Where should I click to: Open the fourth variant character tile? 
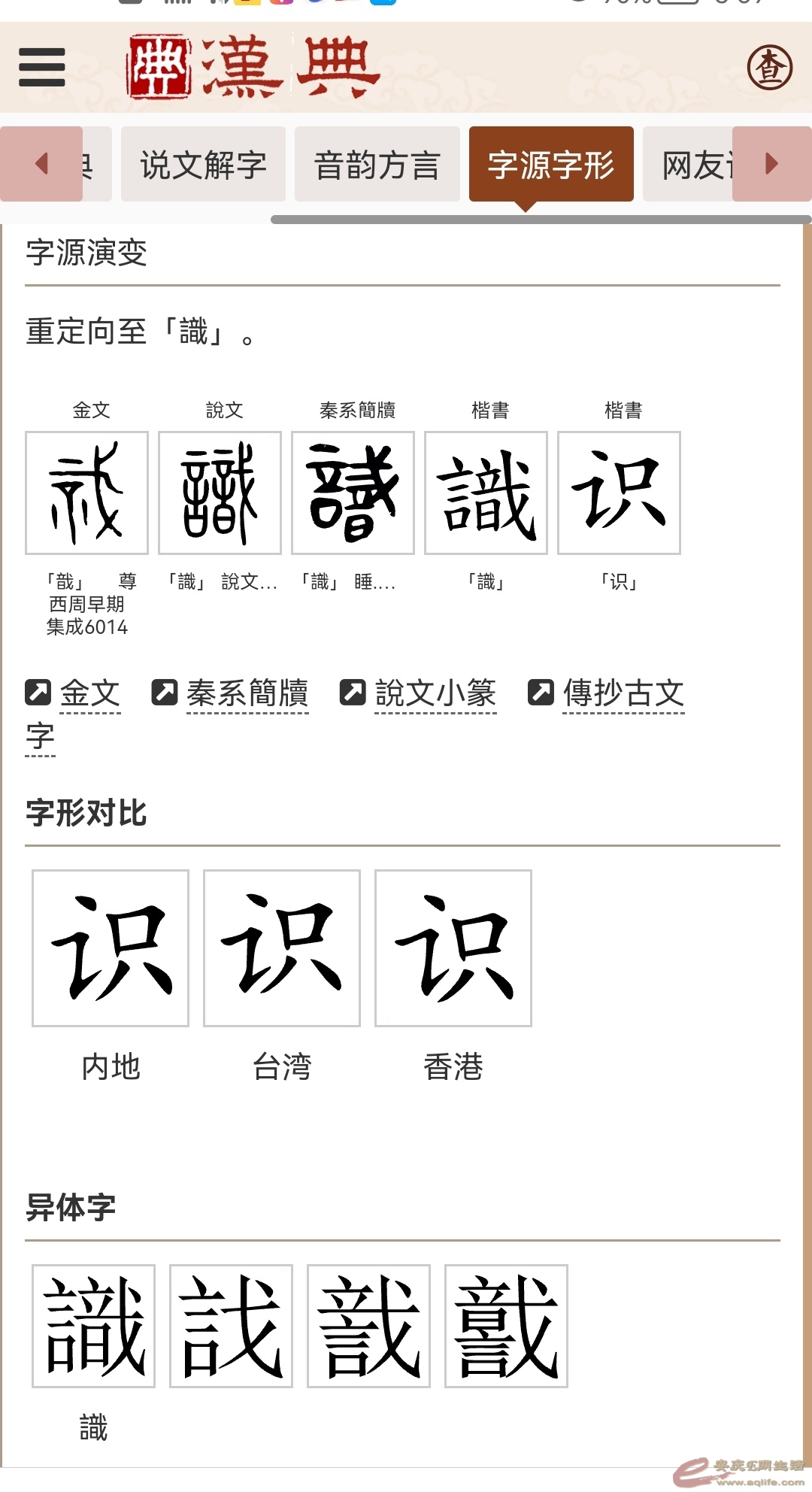tap(506, 1326)
